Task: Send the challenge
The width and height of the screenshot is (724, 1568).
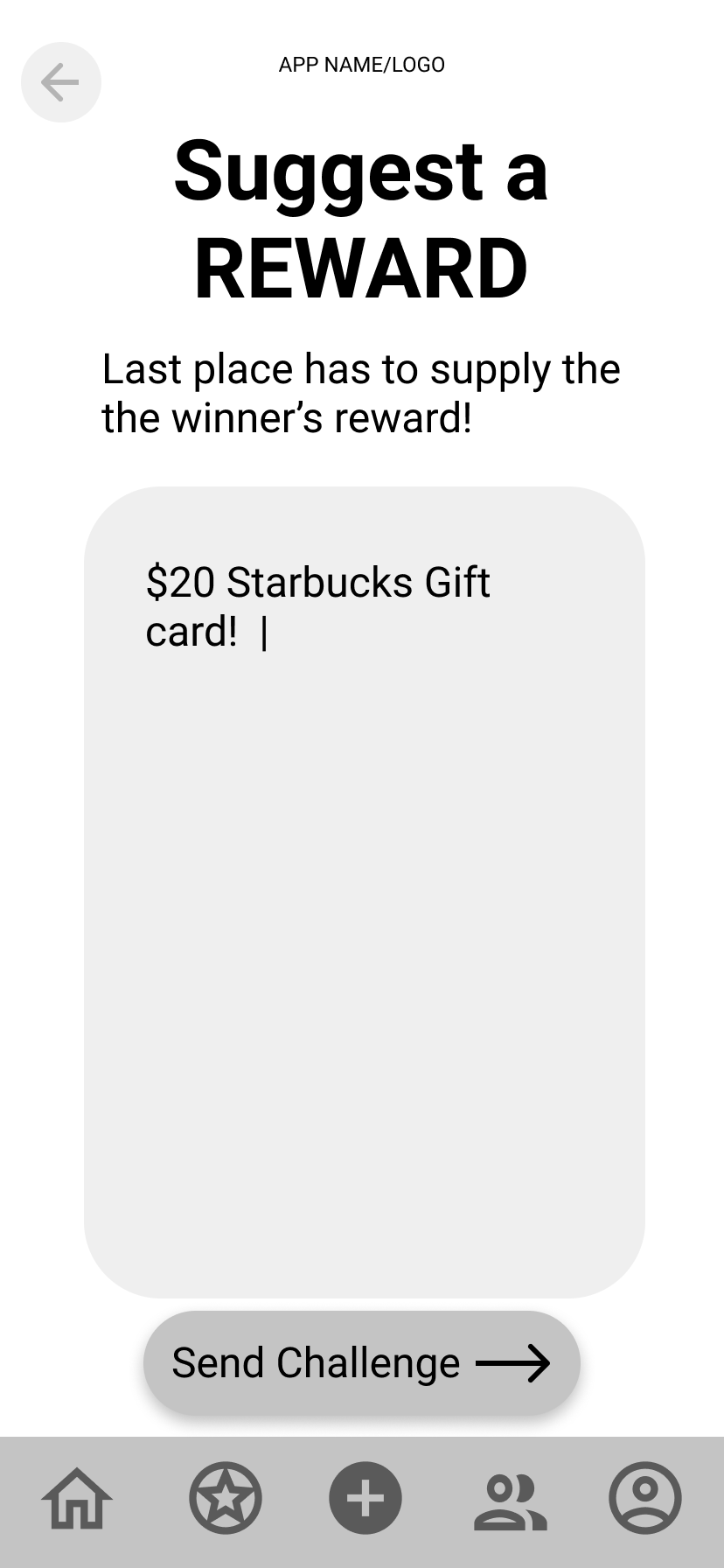Action: point(362,1362)
